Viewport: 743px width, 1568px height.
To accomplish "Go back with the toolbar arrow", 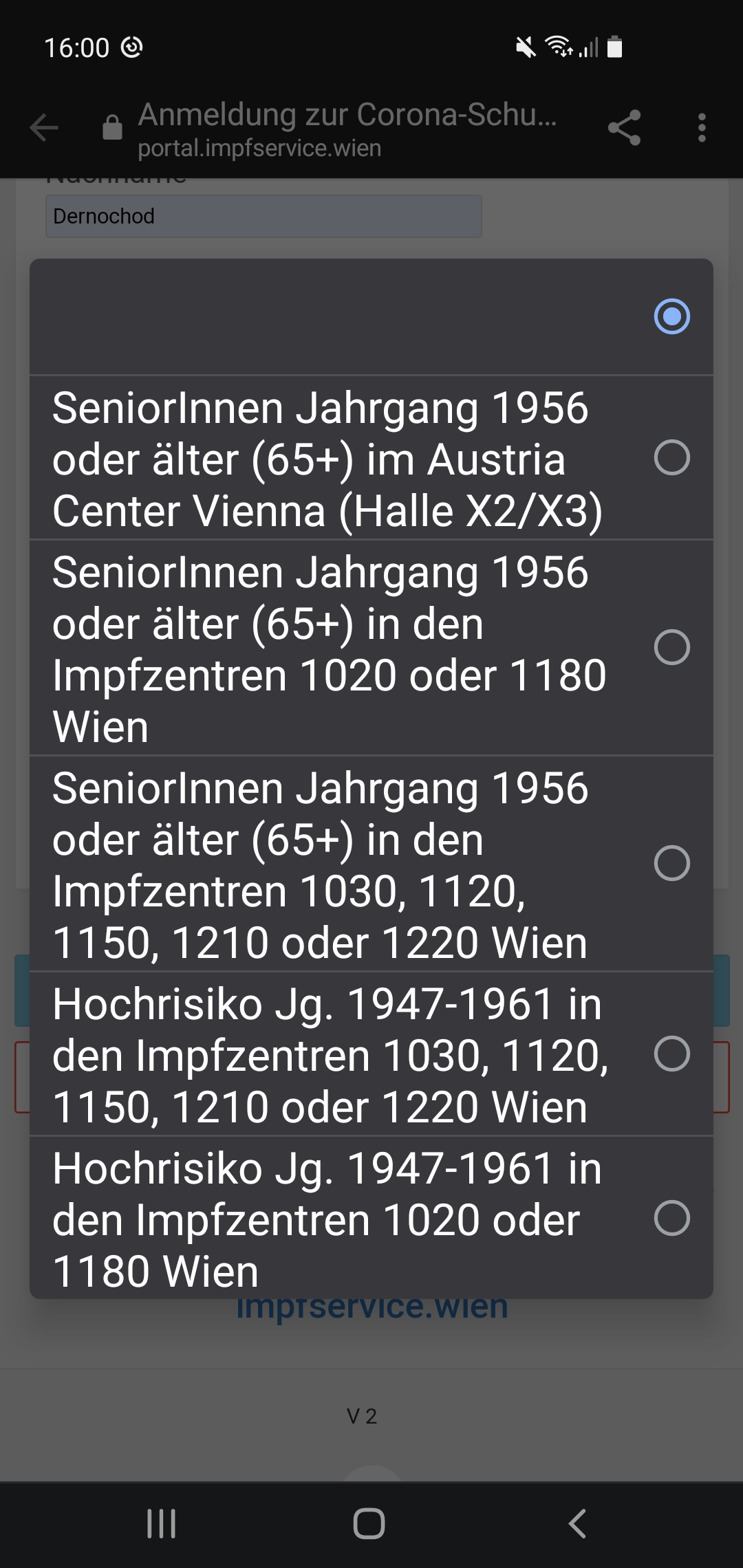I will pos(44,128).
